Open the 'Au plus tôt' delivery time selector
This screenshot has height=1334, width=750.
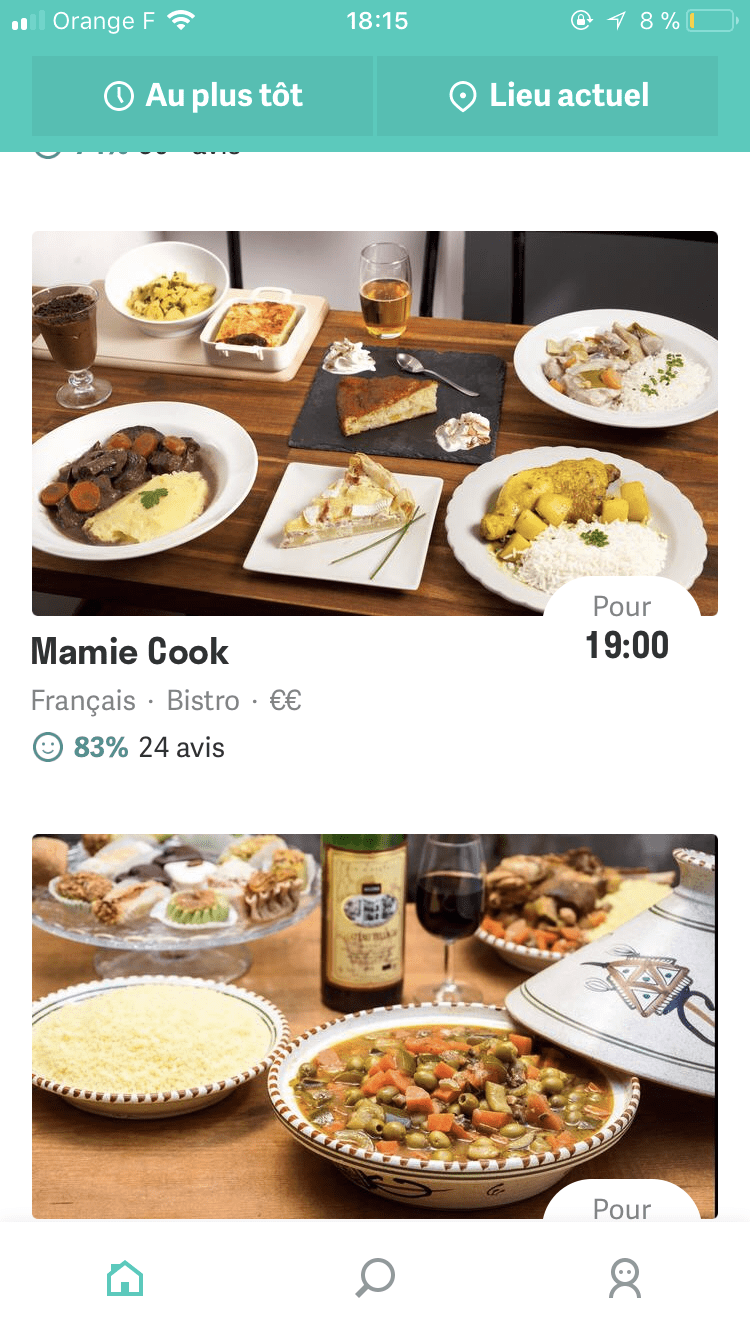click(203, 96)
